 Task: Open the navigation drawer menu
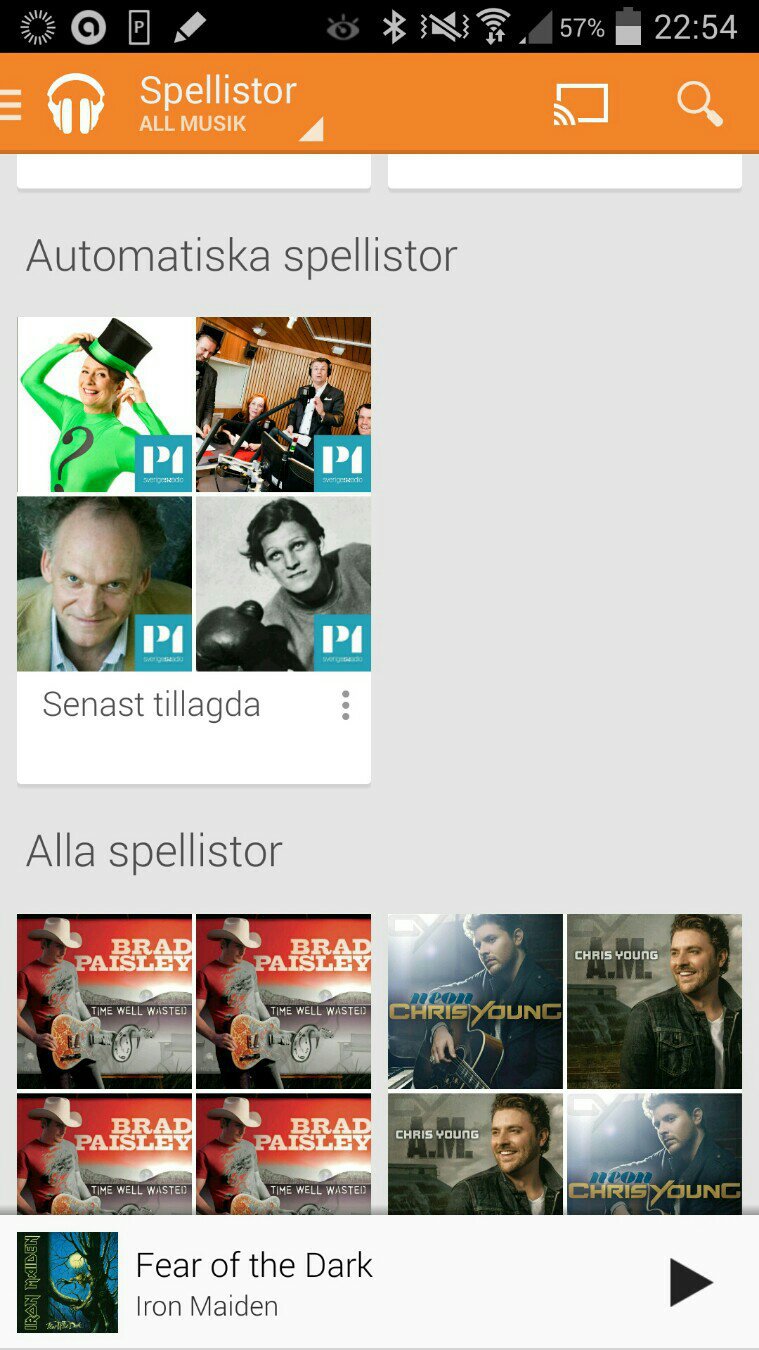(x=12, y=103)
